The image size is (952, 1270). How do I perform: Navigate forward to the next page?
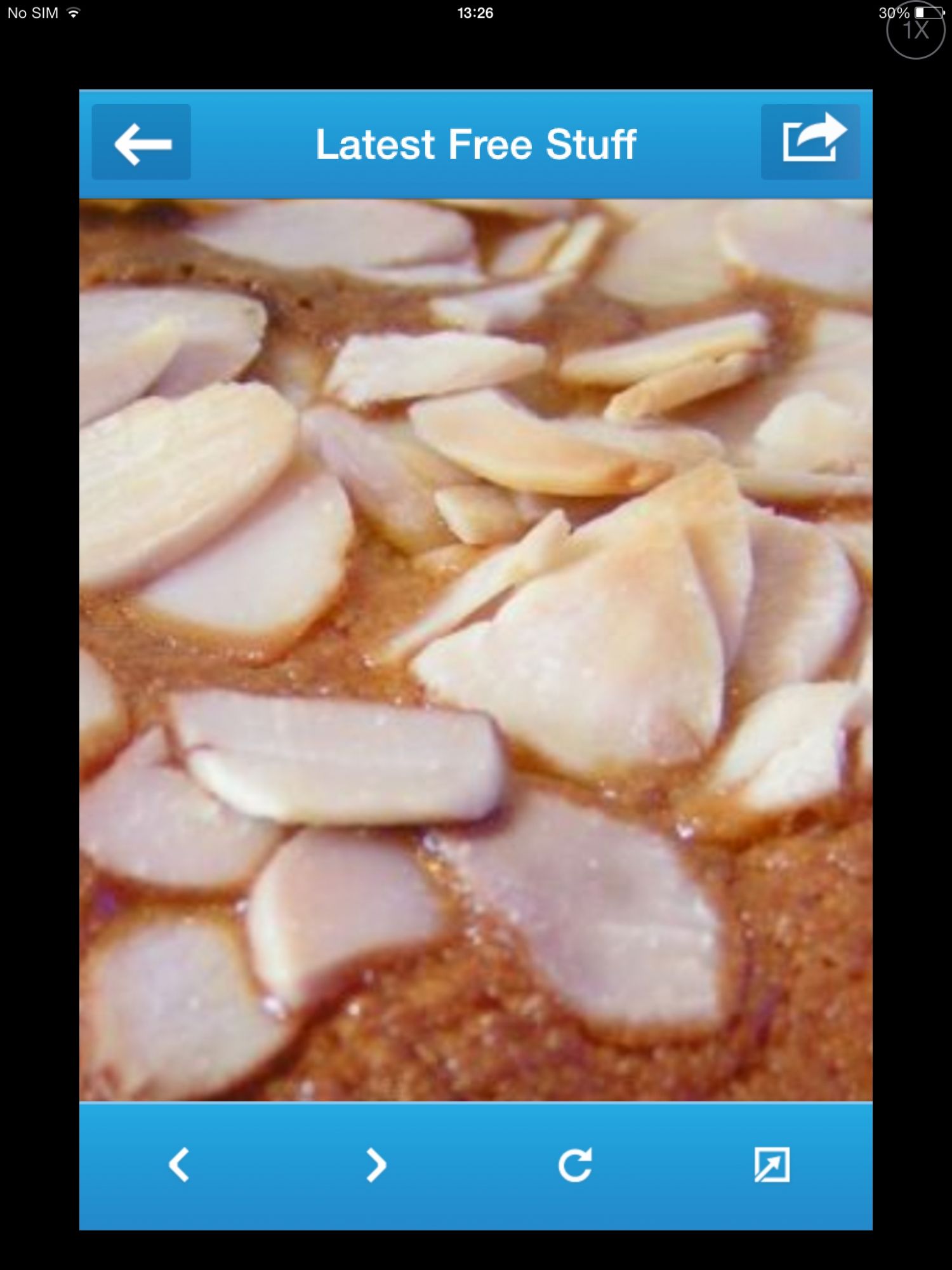pos(376,1165)
